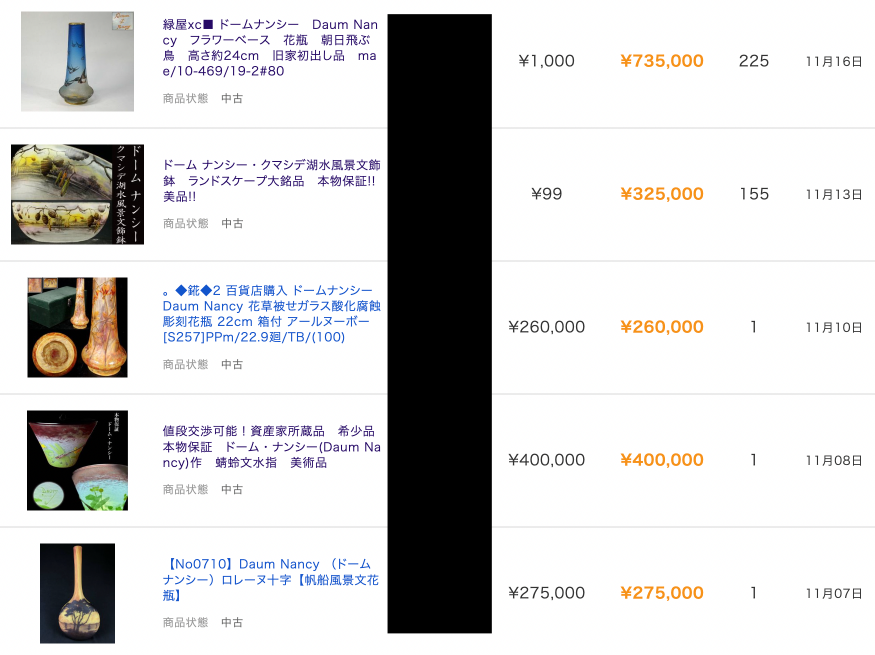Open the No0710 帆船風景文花瓶 listing
The image size is (875, 655).
tap(270, 579)
